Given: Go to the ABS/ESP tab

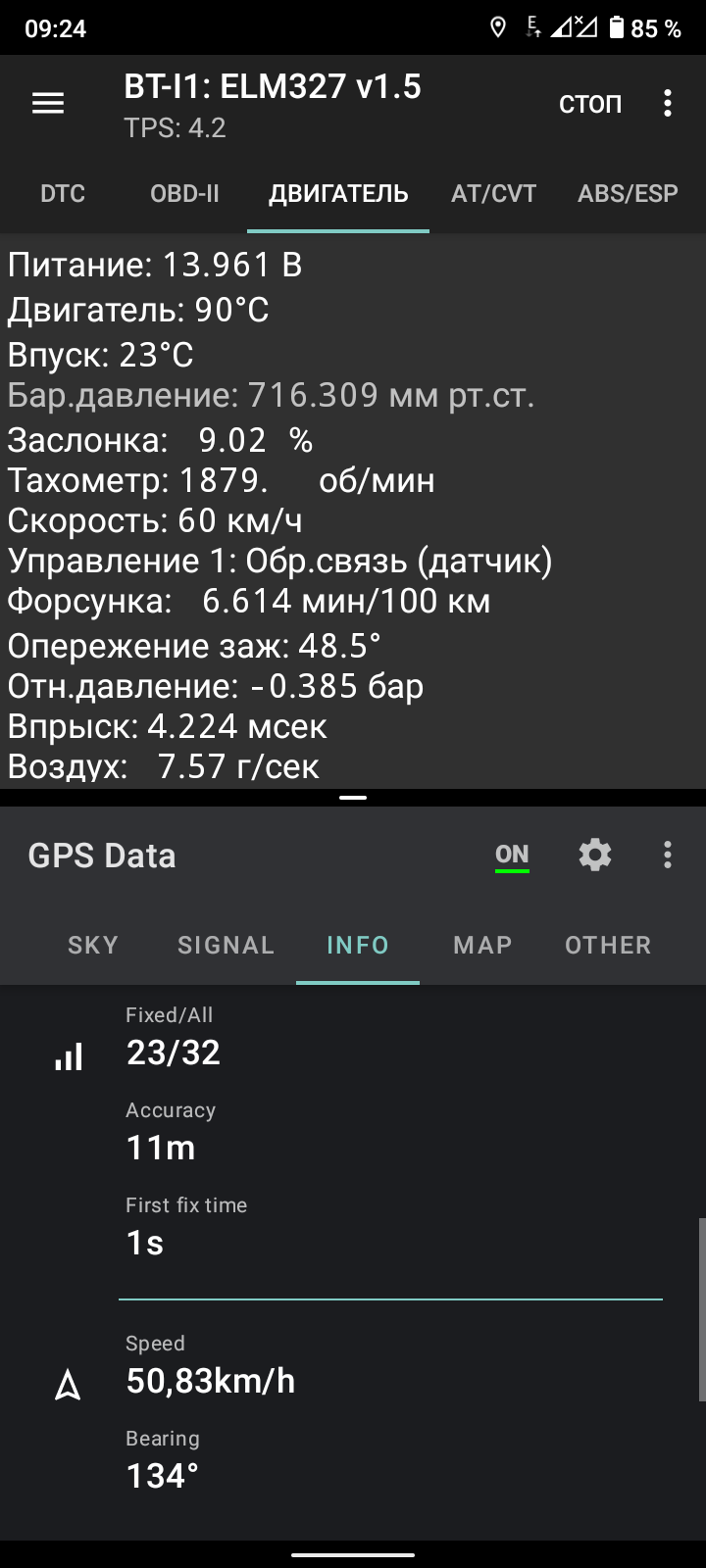Looking at the screenshot, I should (629, 193).
